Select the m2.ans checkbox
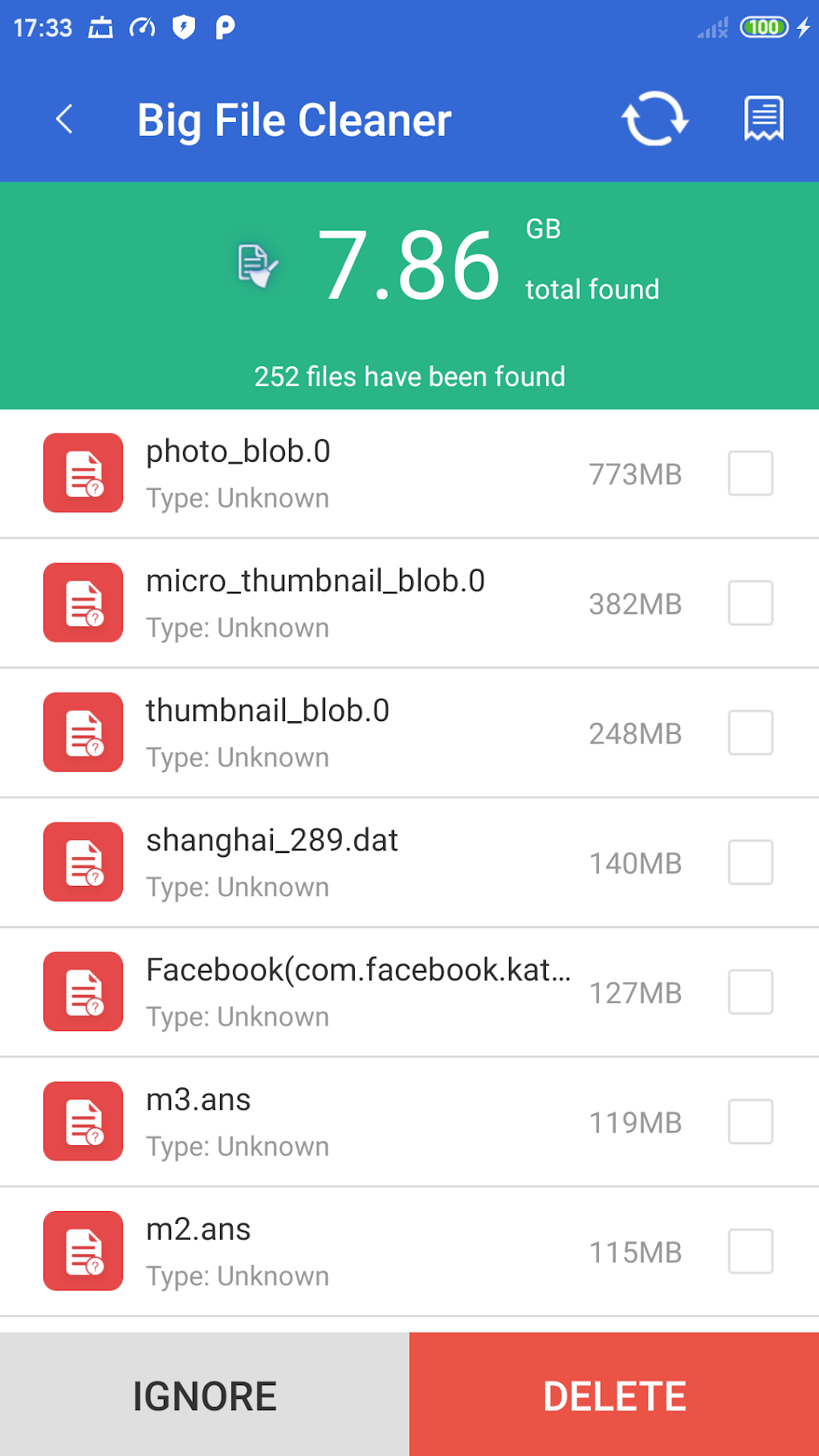The width and height of the screenshot is (819, 1456). (750, 1251)
